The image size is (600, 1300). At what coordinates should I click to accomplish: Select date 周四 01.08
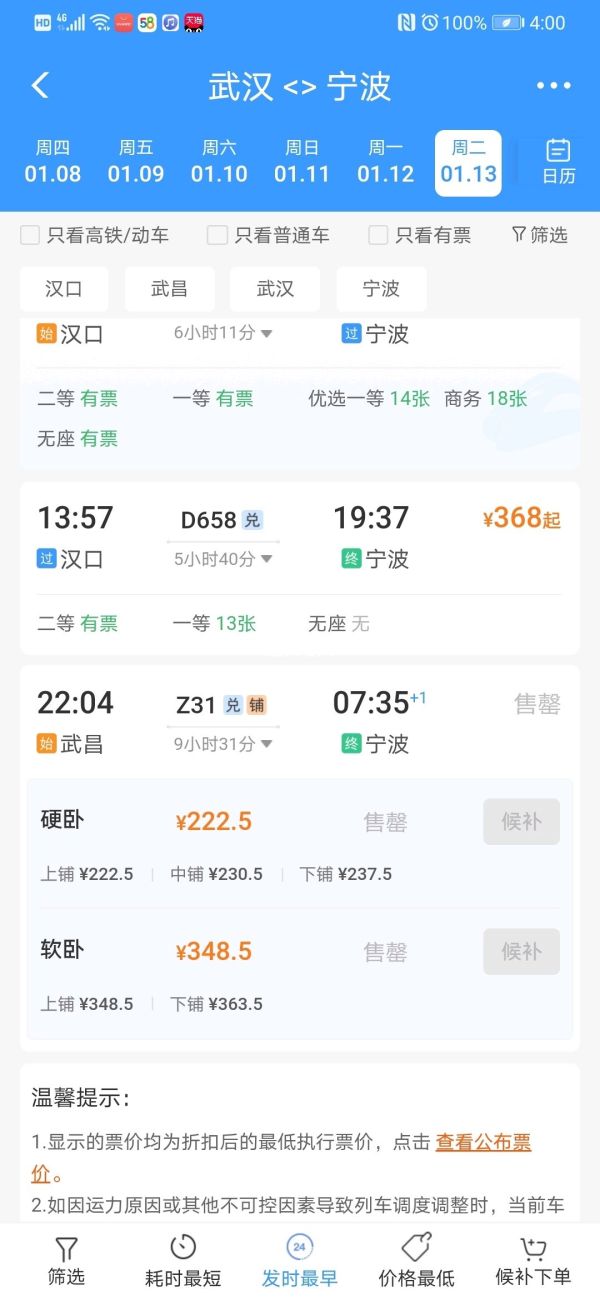pos(52,163)
